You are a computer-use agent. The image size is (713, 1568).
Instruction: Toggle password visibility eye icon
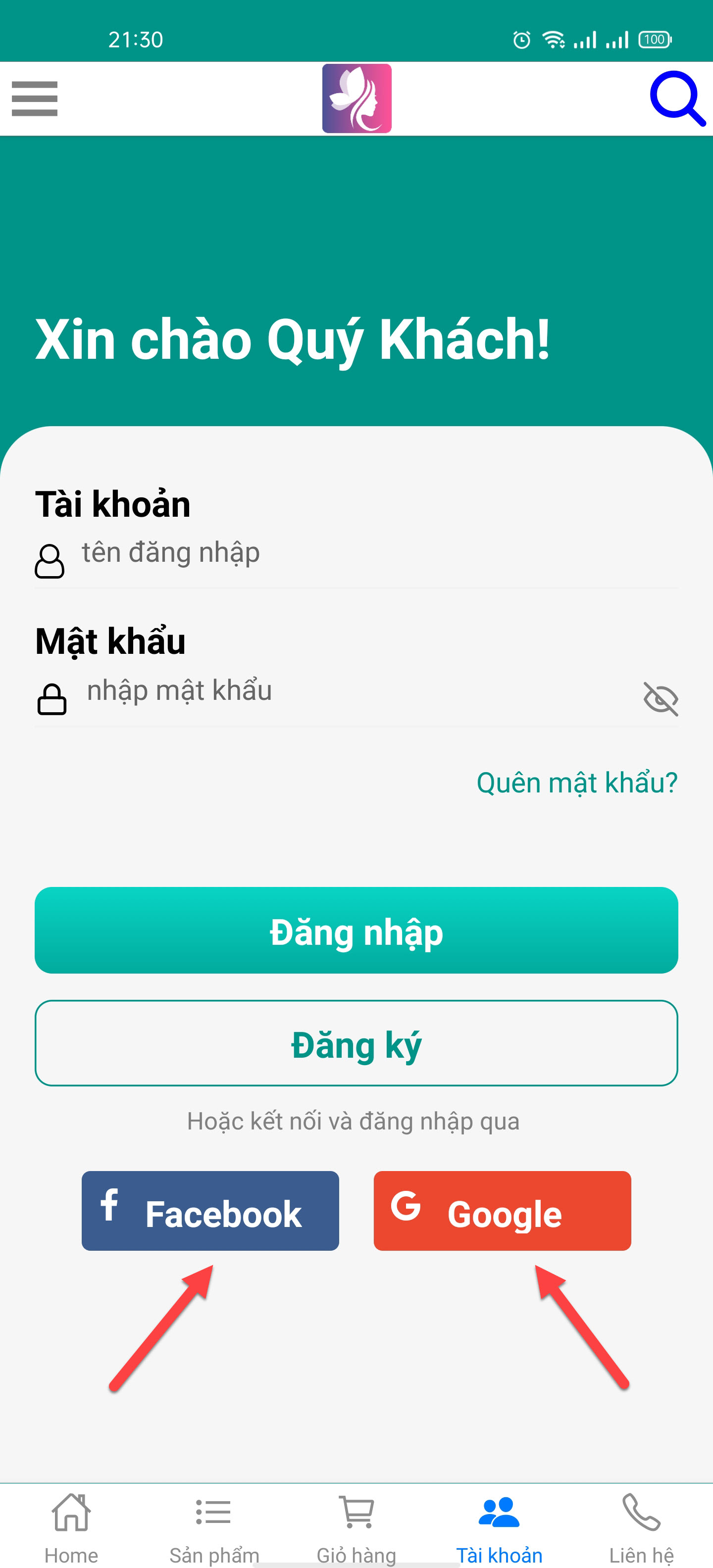click(660, 698)
